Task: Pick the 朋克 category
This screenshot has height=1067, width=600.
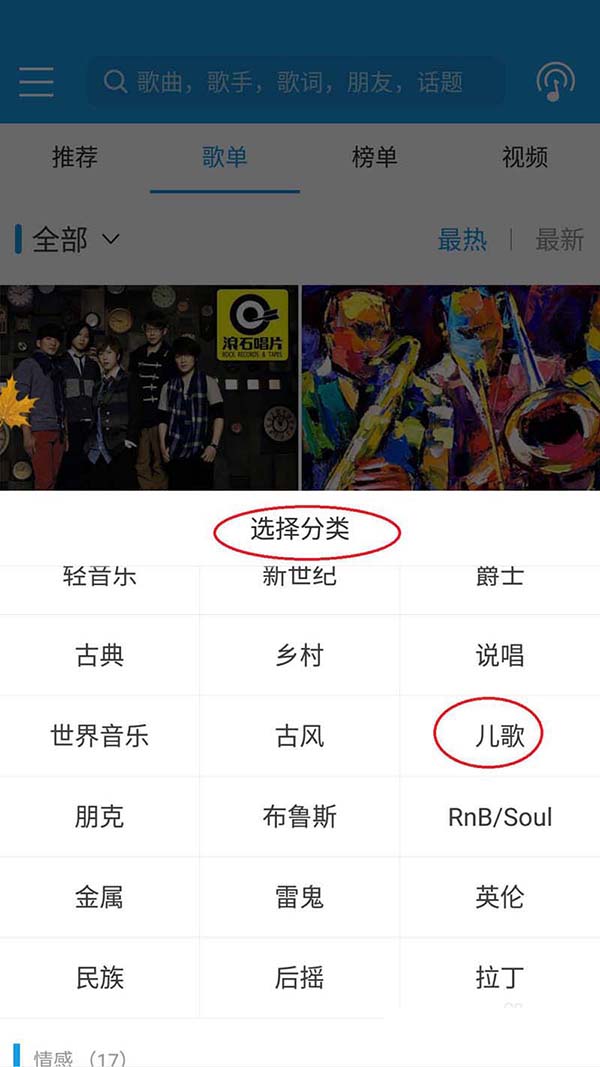Action: tap(99, 817)
